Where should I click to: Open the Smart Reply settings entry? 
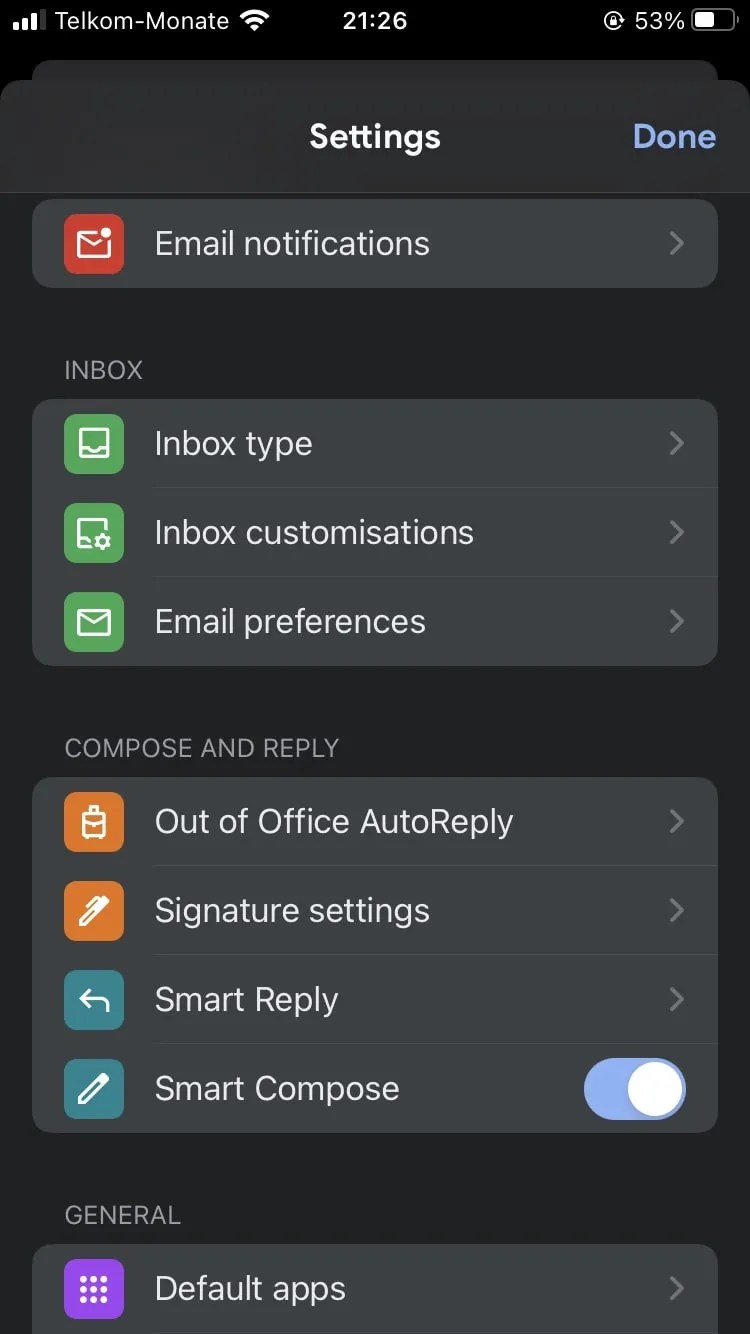click(375, 999)
